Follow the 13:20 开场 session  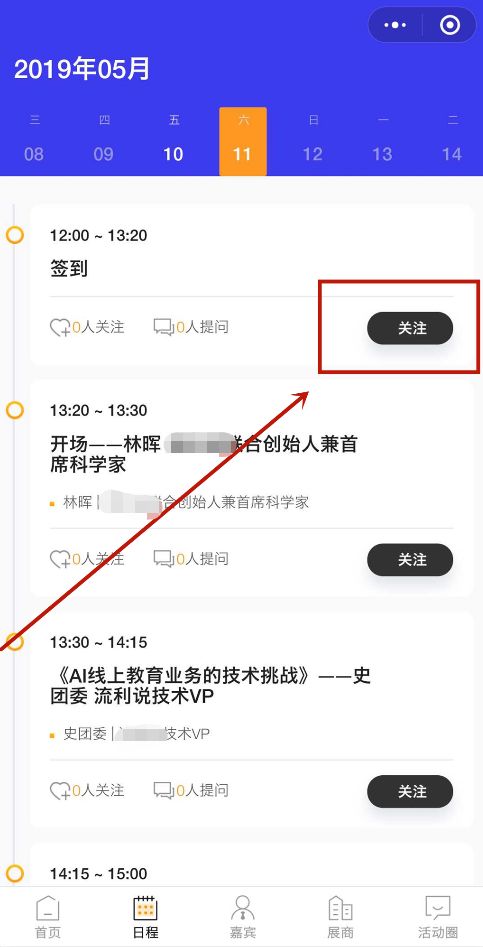(x=410, y=560)
